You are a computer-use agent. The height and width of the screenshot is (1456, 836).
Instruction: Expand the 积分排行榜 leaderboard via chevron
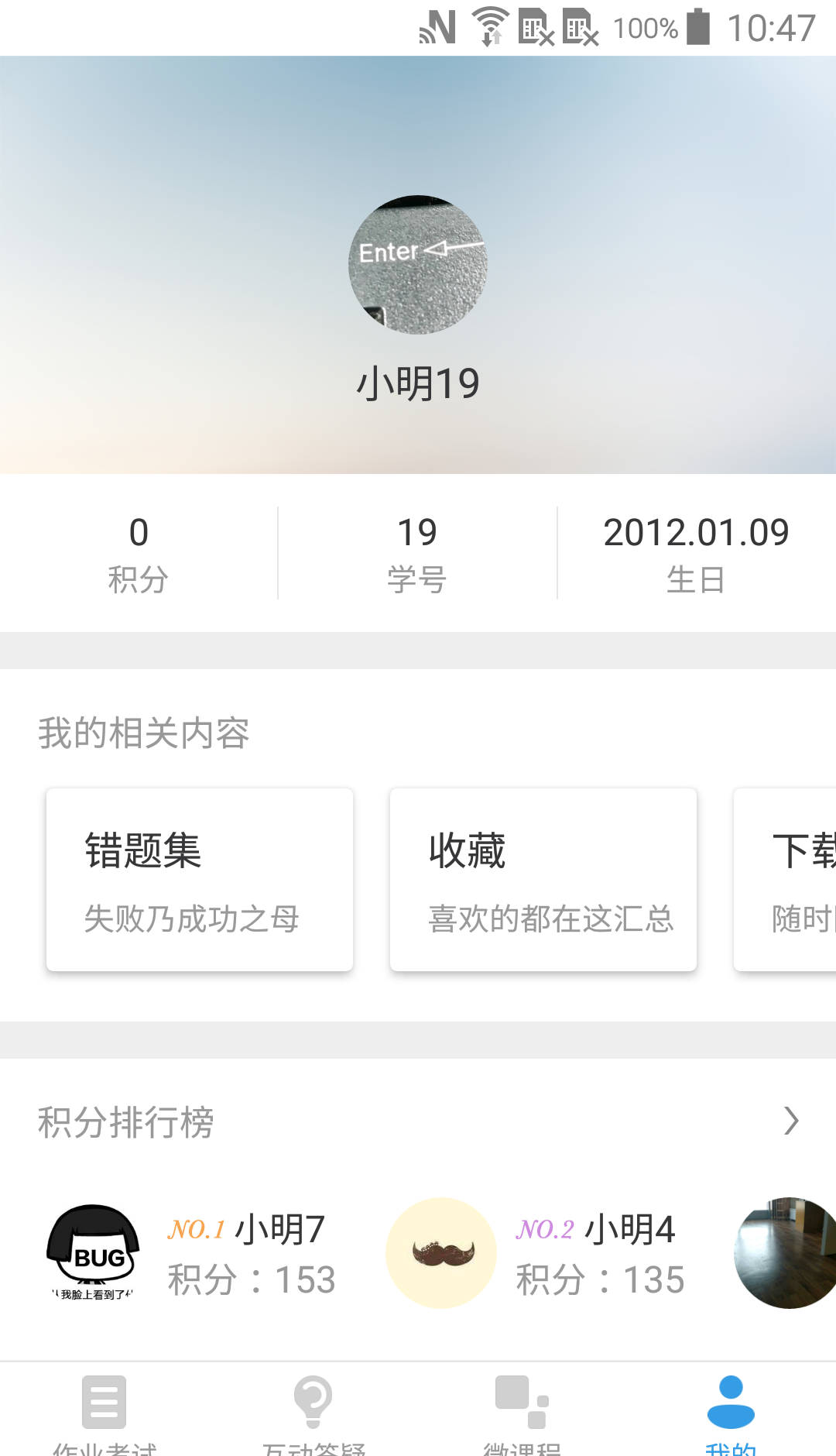click(x=791, y=1121)
